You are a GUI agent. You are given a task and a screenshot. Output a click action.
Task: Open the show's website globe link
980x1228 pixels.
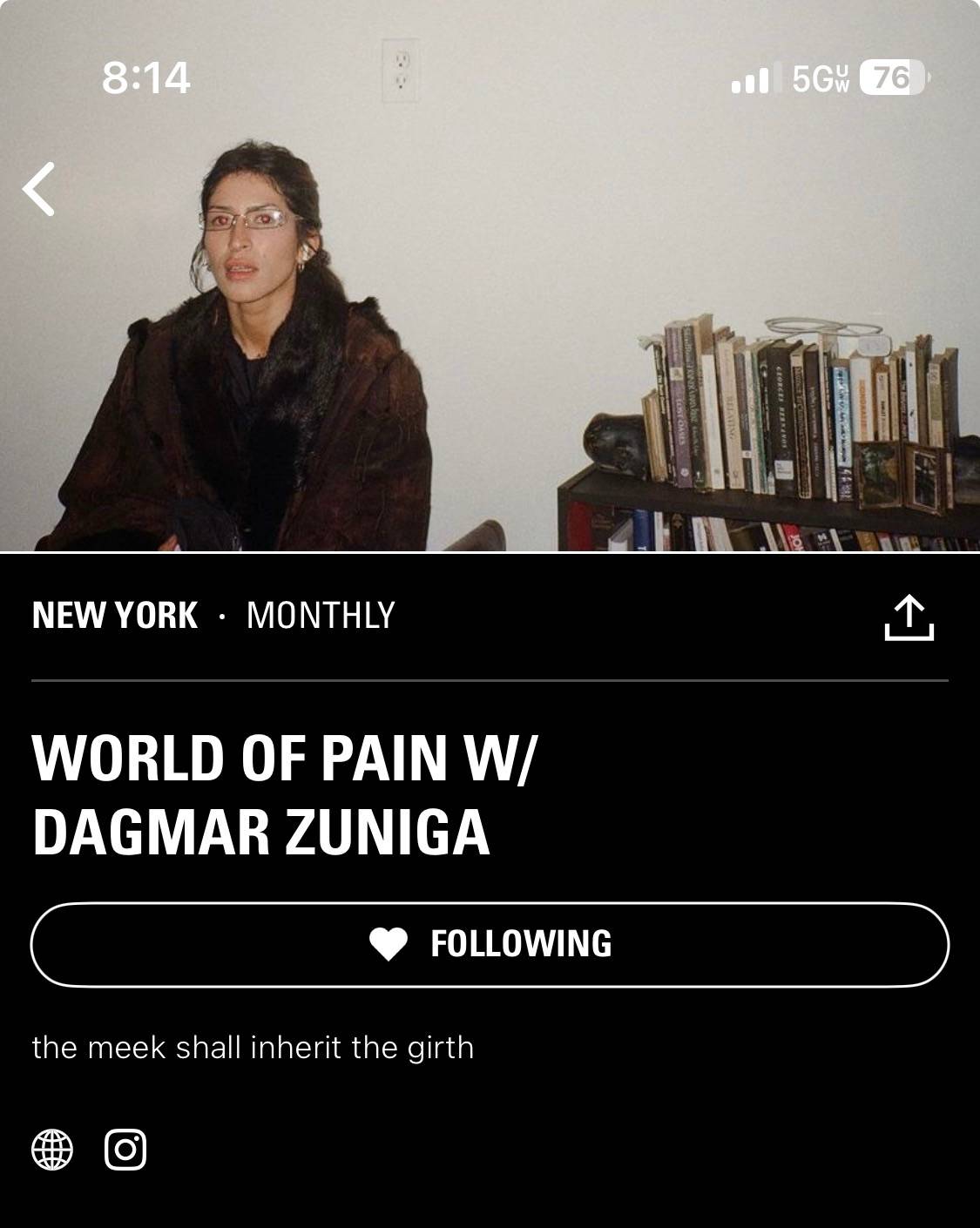pyautogui.click(x=52, y=1150)
